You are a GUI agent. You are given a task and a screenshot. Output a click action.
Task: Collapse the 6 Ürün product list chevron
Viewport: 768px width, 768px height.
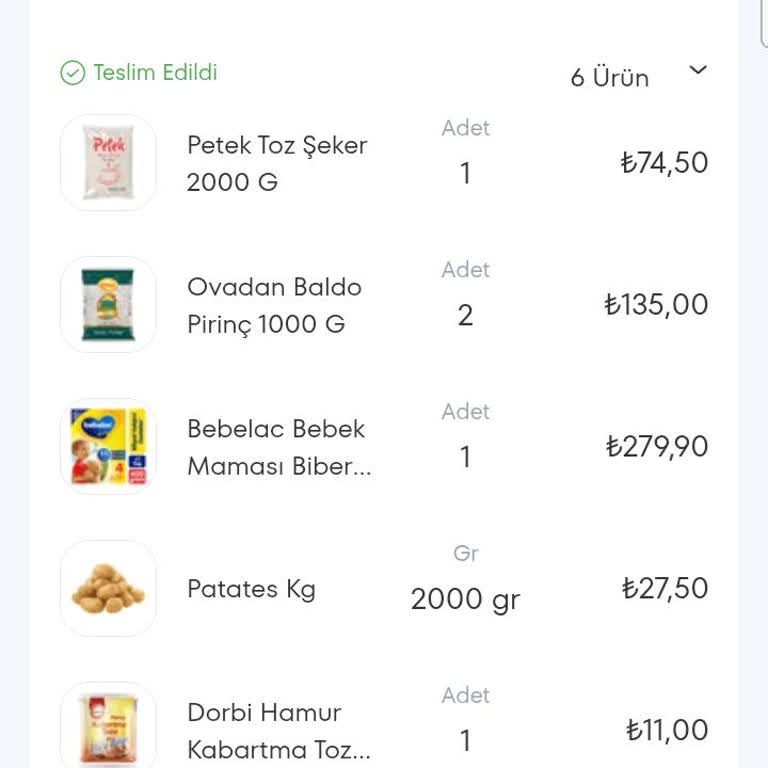click(x=698, y=70)
